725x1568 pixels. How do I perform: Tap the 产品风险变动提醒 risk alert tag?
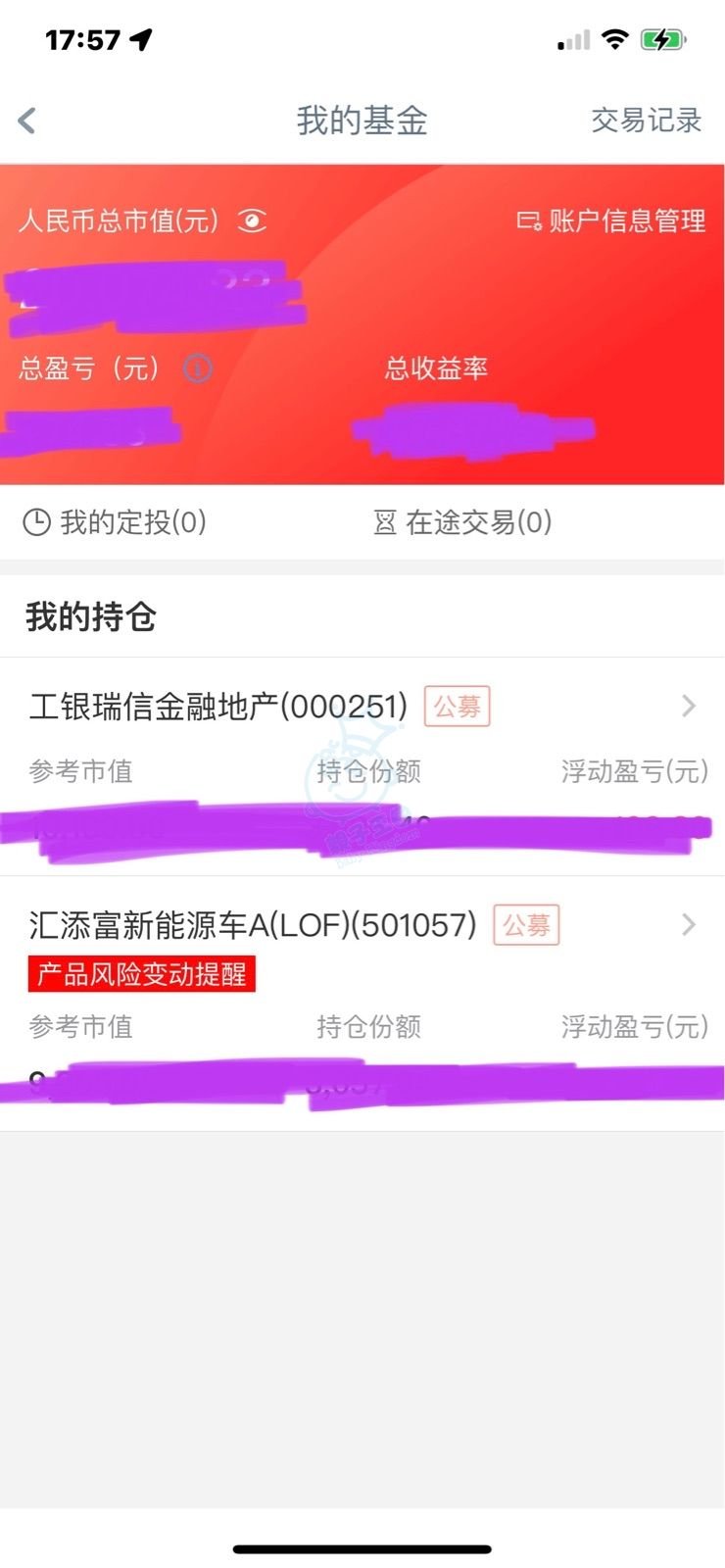point(142,974)
